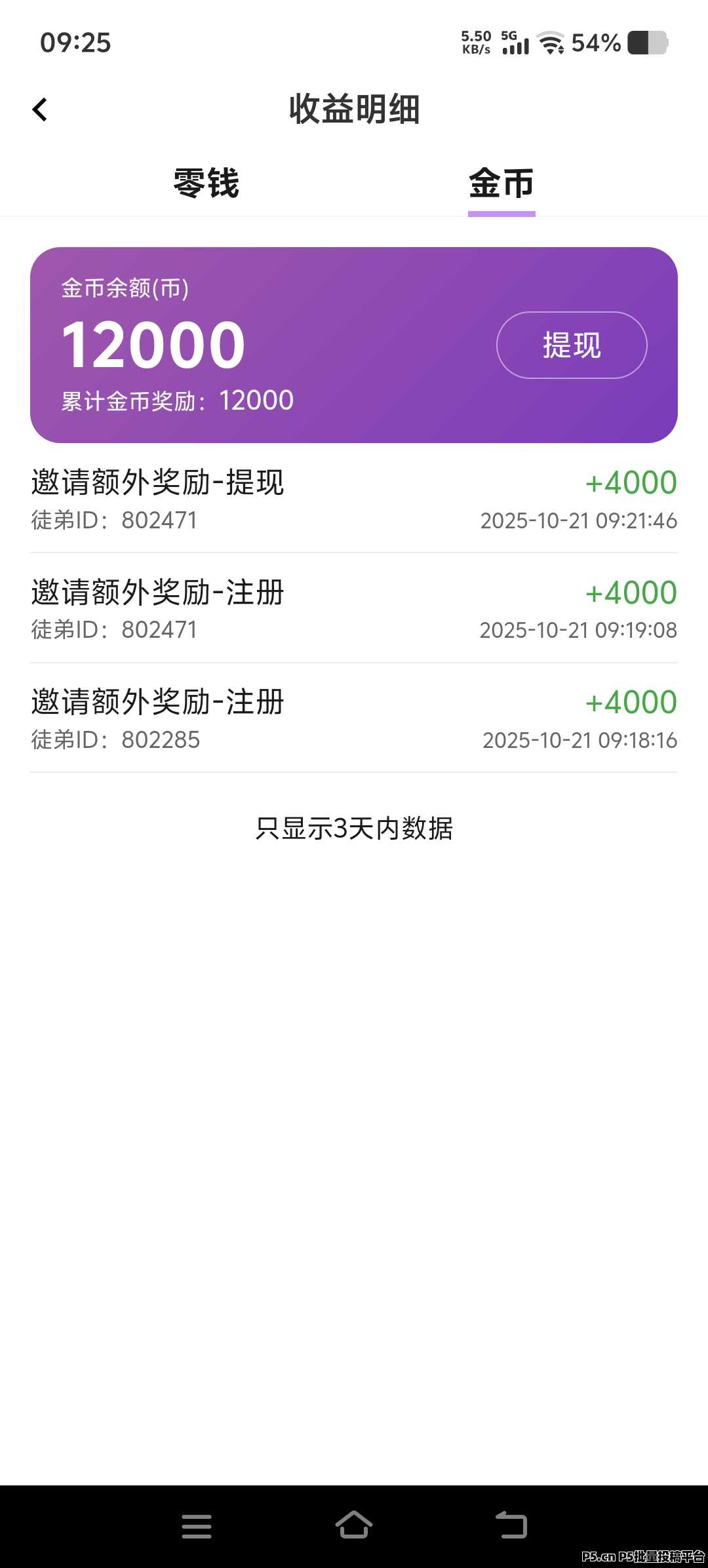Viewport: 708px width, 1568px height.
Task: Open the system recent apps menu
Action: click(x=197, y=1526)
